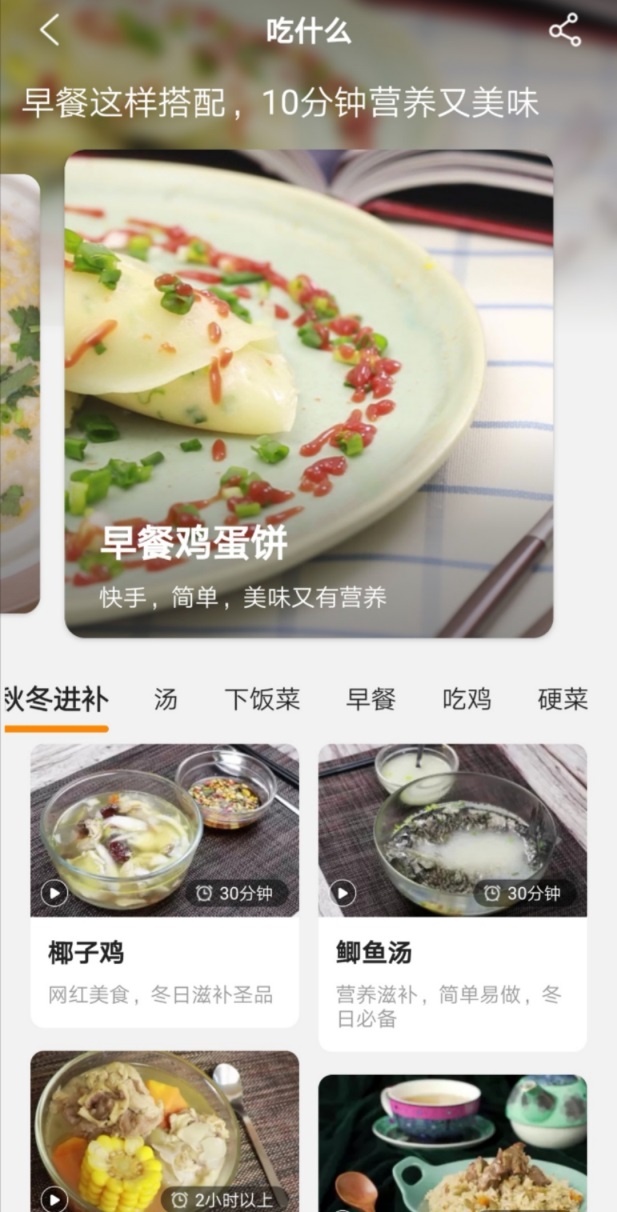Viewport: 617px width, 1212px height.
Task: Open the corn soup recipe marked 2小时以上
Action: point(164,1130)
